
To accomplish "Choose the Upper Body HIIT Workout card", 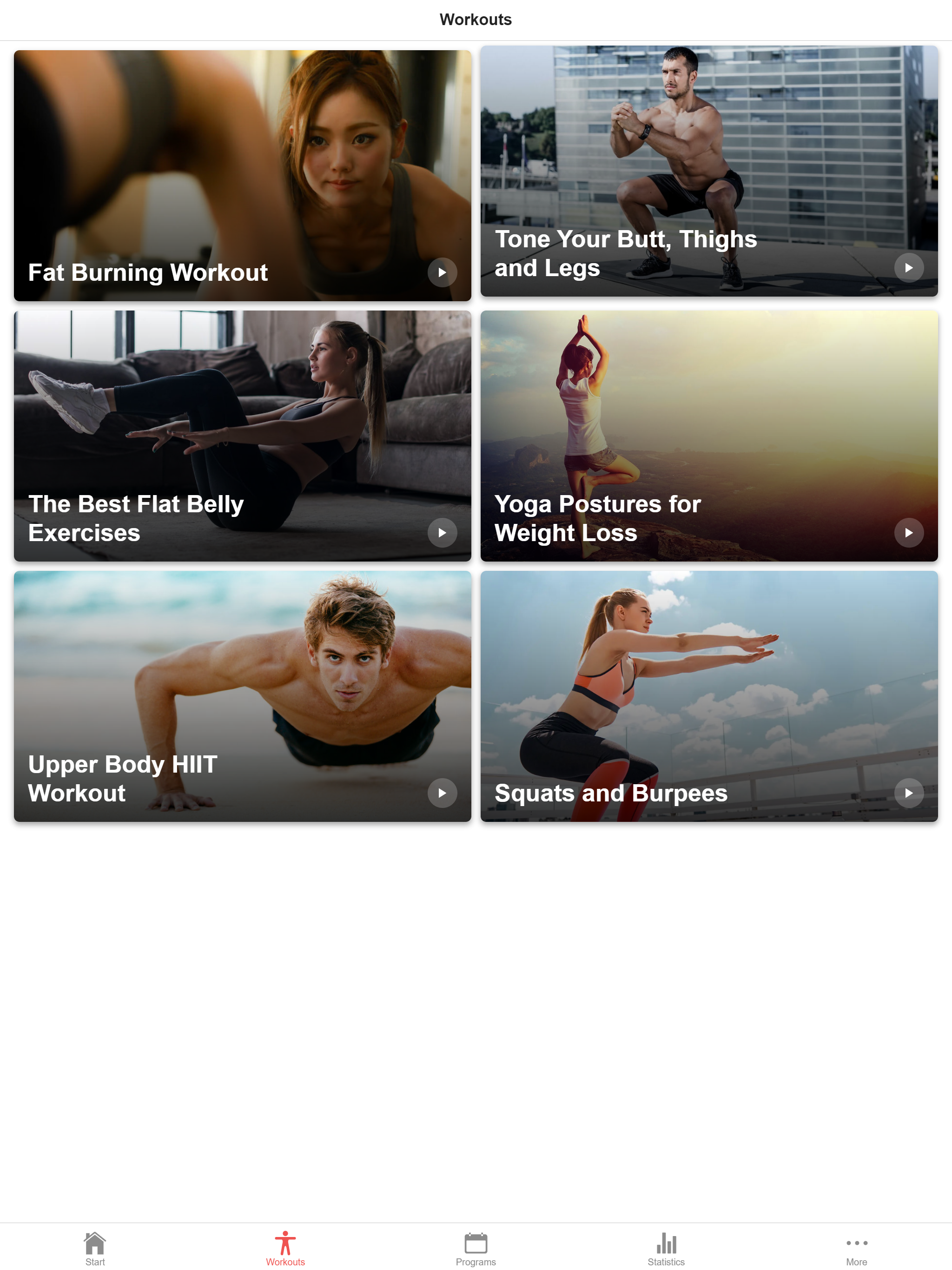I will pyautogui.click(x=242, y=696).
